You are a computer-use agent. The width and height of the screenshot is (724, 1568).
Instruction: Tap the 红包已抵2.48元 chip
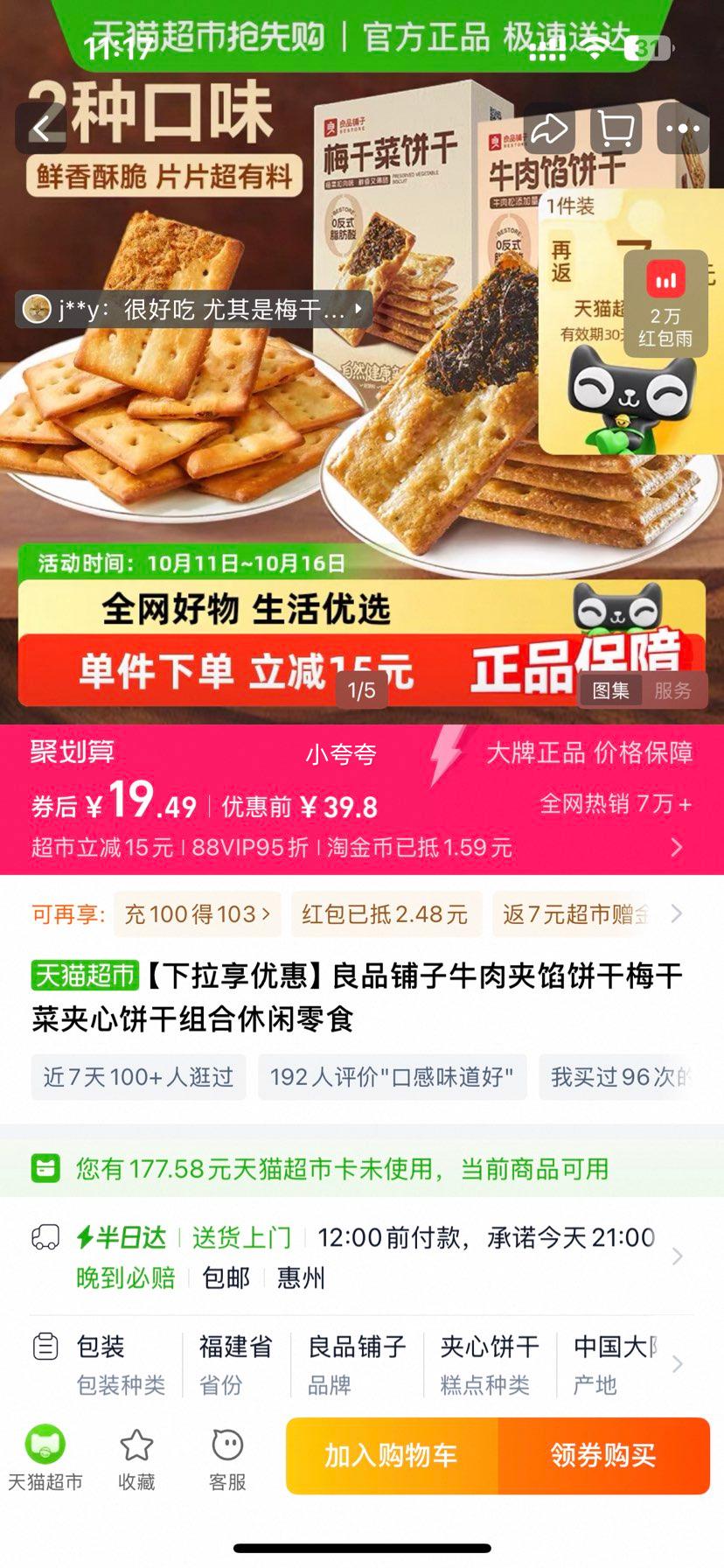[x=386, y=914]
